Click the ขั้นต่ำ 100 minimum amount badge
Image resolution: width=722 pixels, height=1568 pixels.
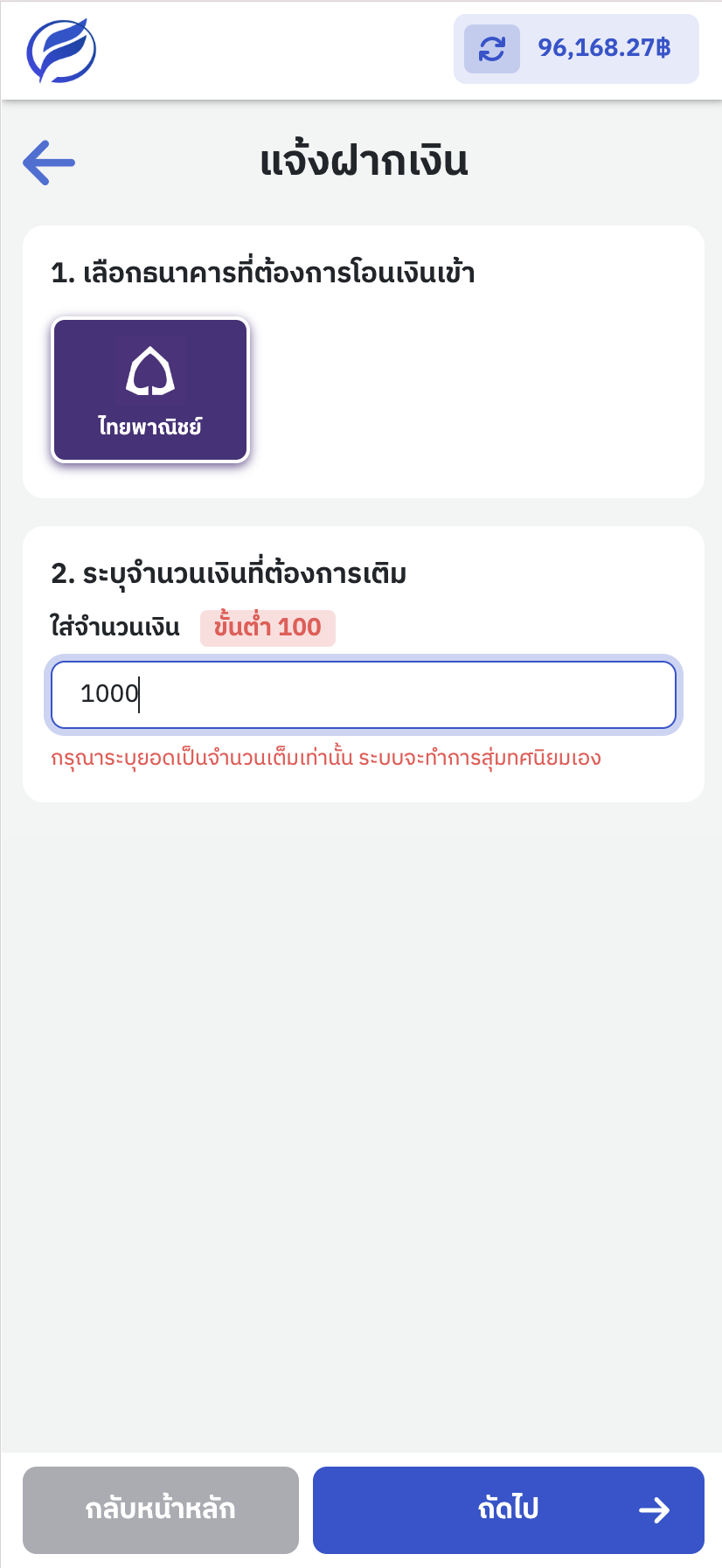click(x=267, y=627)
